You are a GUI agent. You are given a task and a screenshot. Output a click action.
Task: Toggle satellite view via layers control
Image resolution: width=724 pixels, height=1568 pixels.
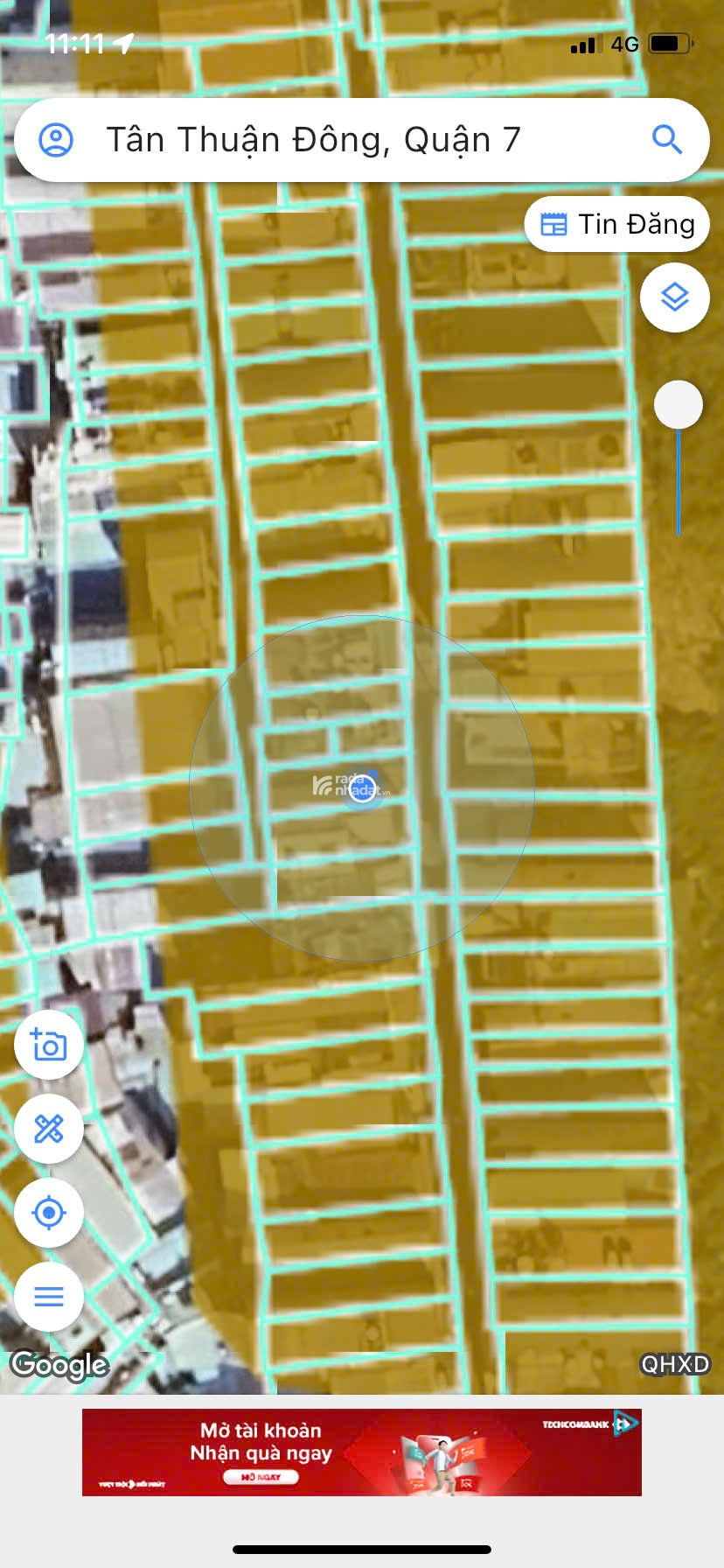(674, 297)
